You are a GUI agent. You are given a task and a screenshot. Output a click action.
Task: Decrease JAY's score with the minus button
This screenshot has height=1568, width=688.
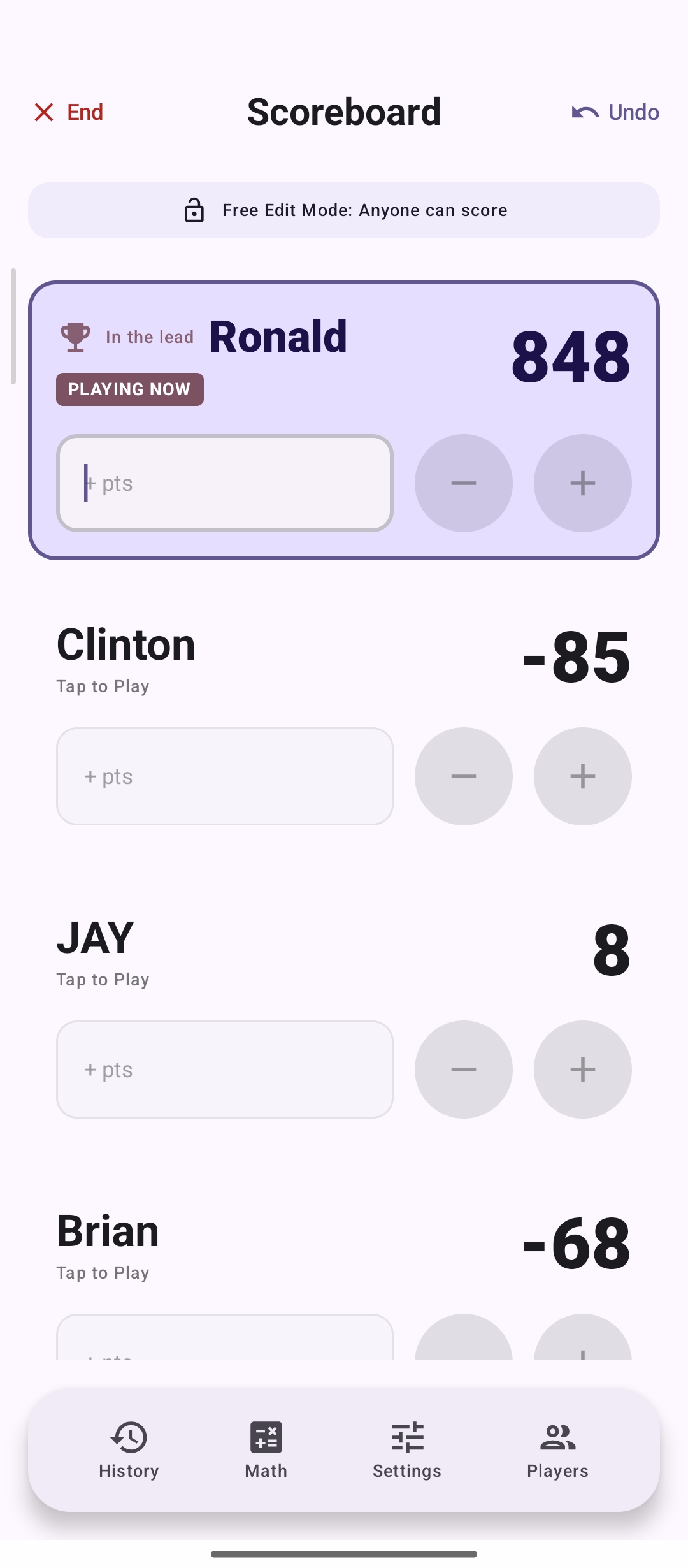tap(463, 1070)
